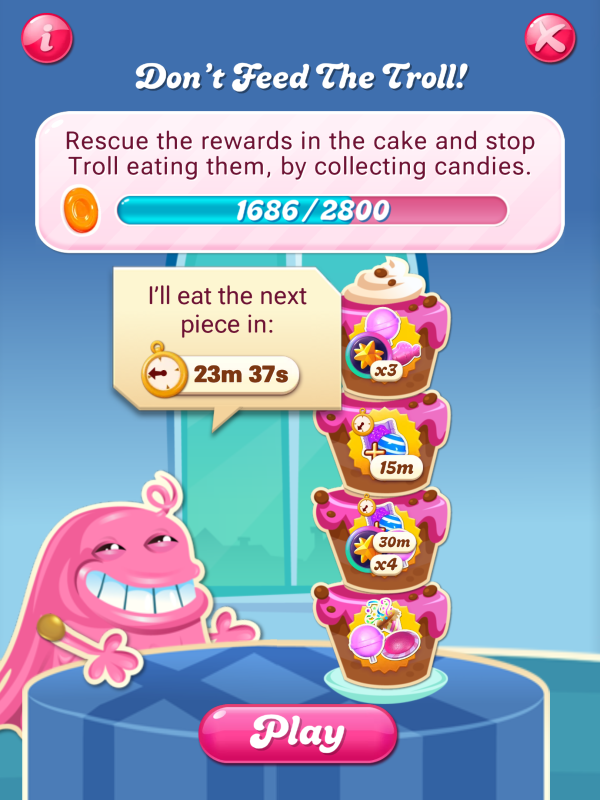Close the Don't Feed The Troll dialog
This screenshot has width=600, height=800.
tap(551, 38)
